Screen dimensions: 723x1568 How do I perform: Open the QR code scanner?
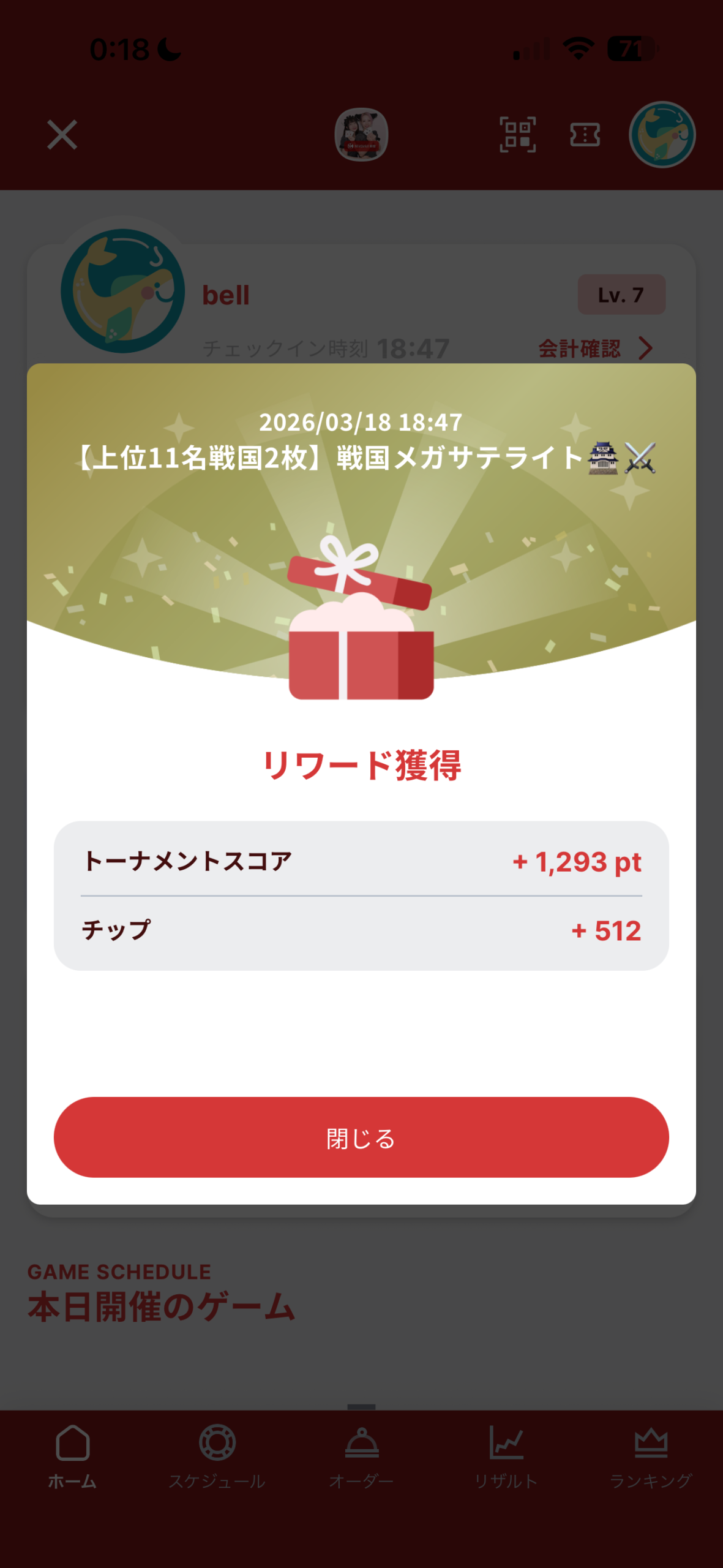click(517, 135)
